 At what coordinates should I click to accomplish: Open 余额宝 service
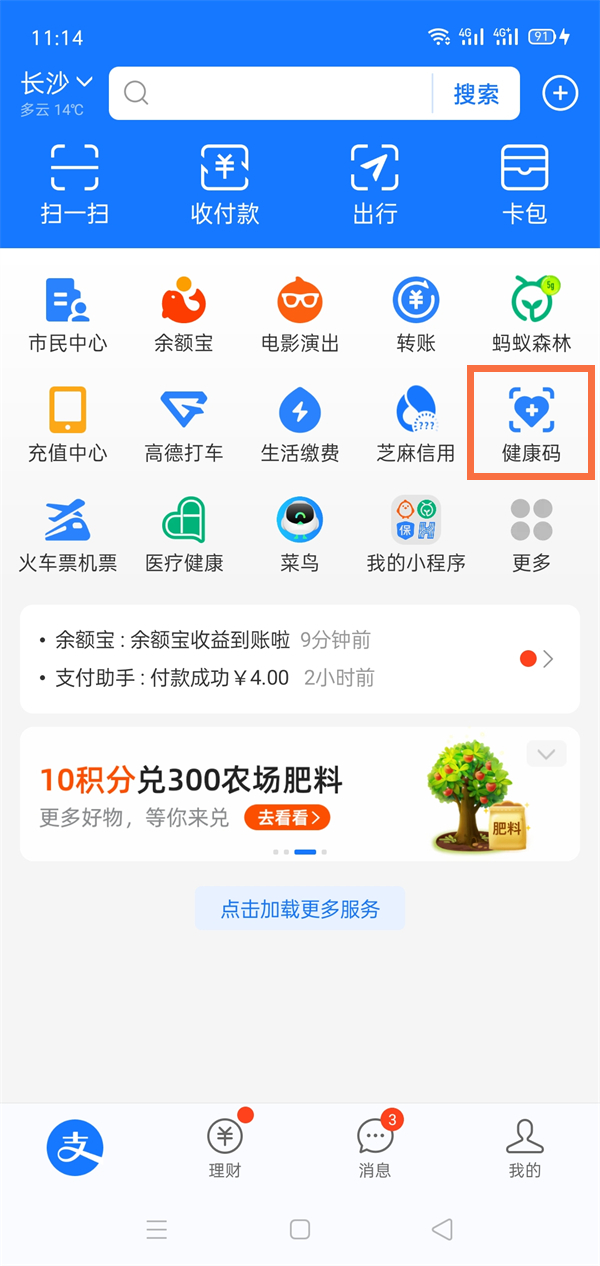[183, 314]
